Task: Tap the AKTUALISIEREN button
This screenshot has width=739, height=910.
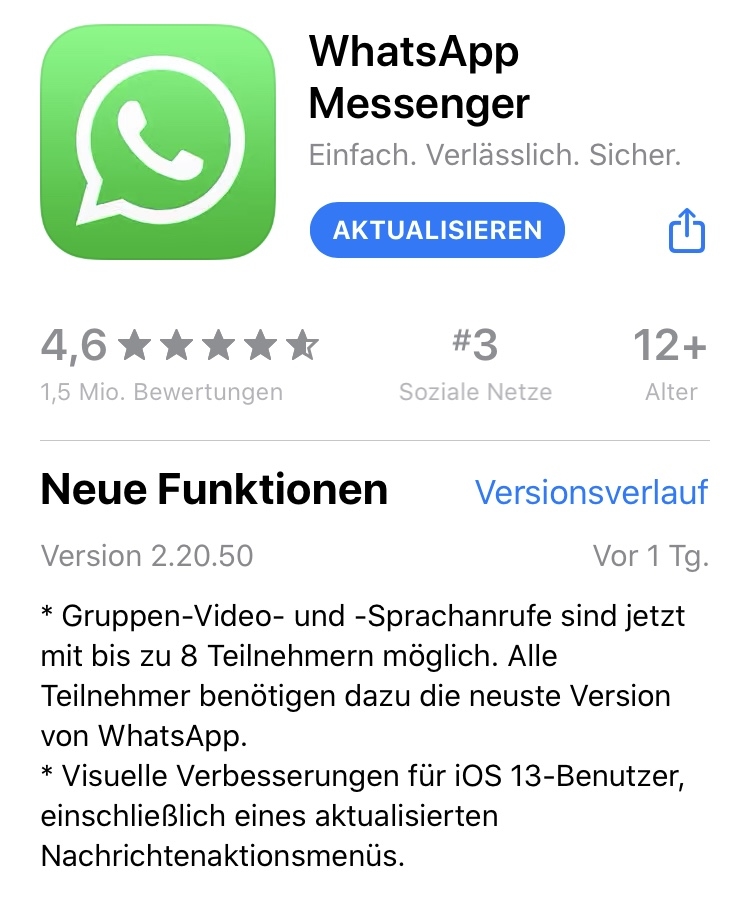Action: (x=437, y=231)
